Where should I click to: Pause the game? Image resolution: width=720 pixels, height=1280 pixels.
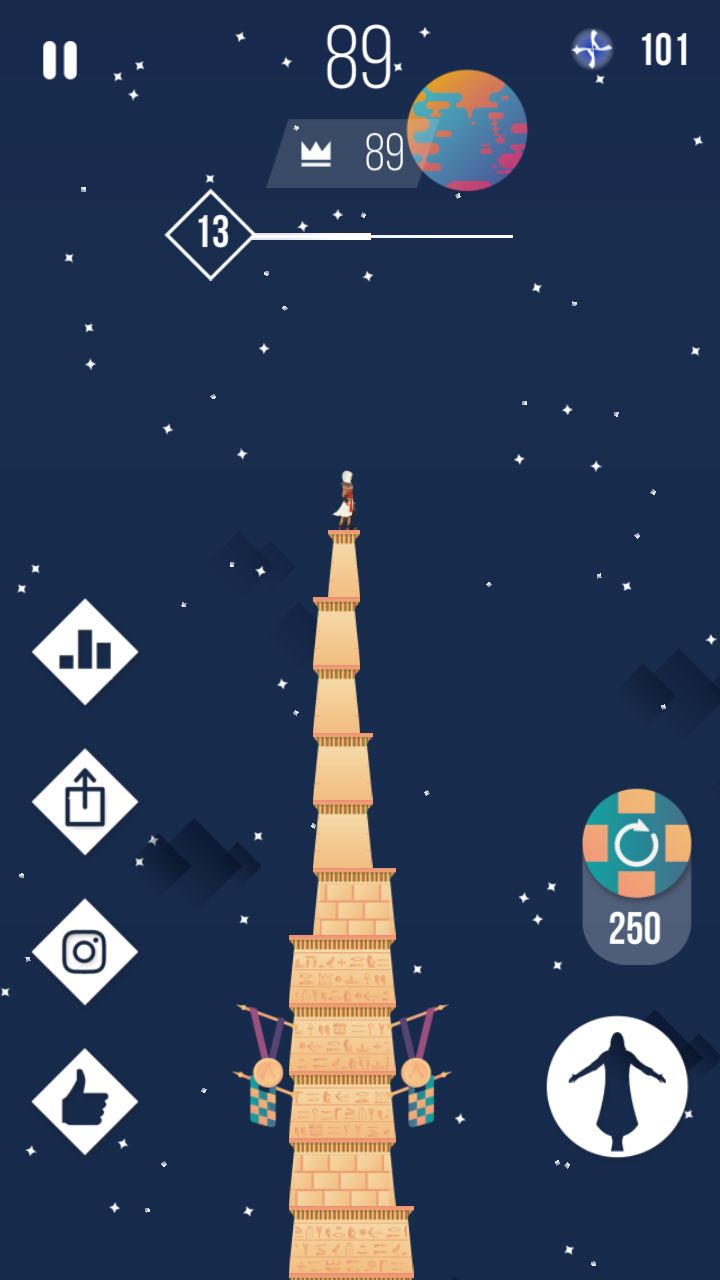(x=59, y=58)
